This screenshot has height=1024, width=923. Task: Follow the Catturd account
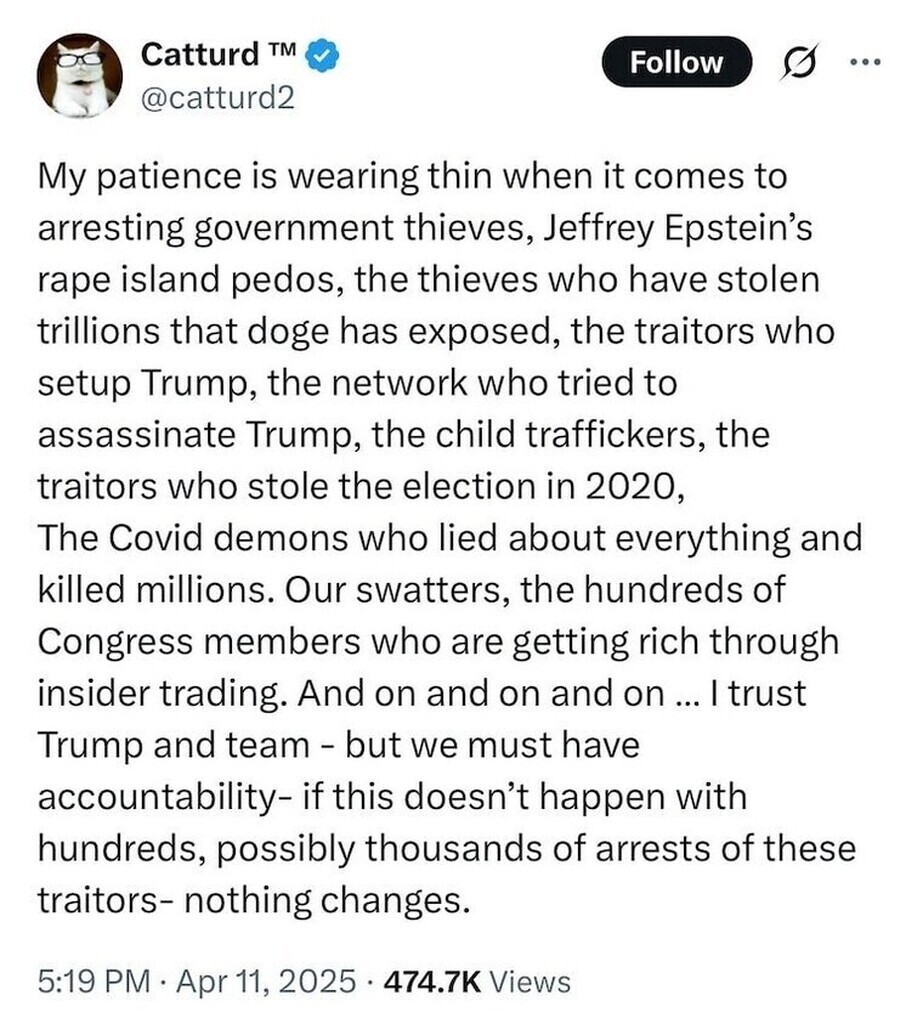coord(676,62)
